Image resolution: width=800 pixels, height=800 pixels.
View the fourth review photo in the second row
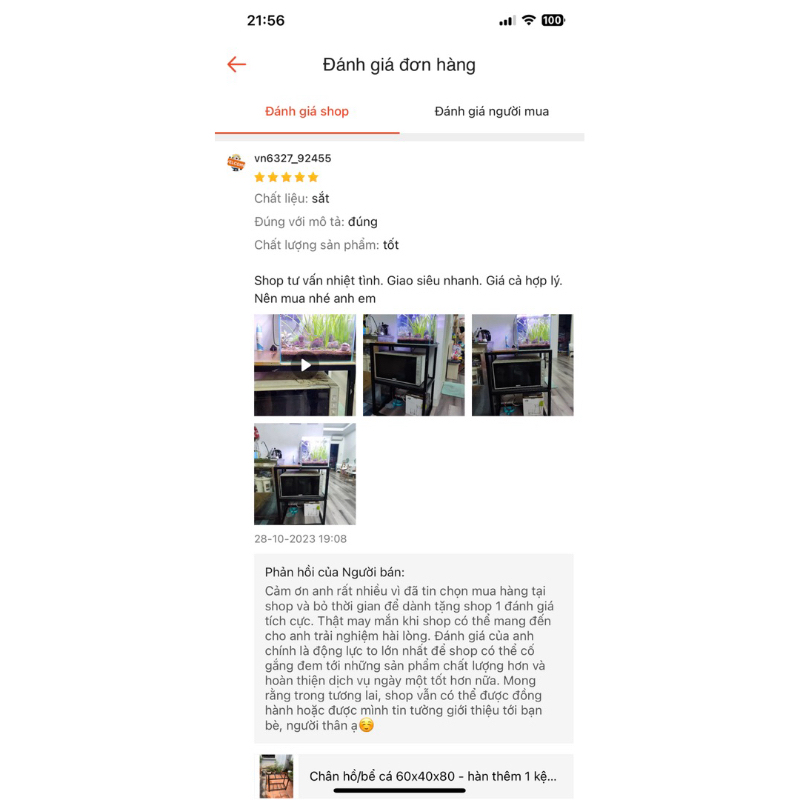(305, 474)
